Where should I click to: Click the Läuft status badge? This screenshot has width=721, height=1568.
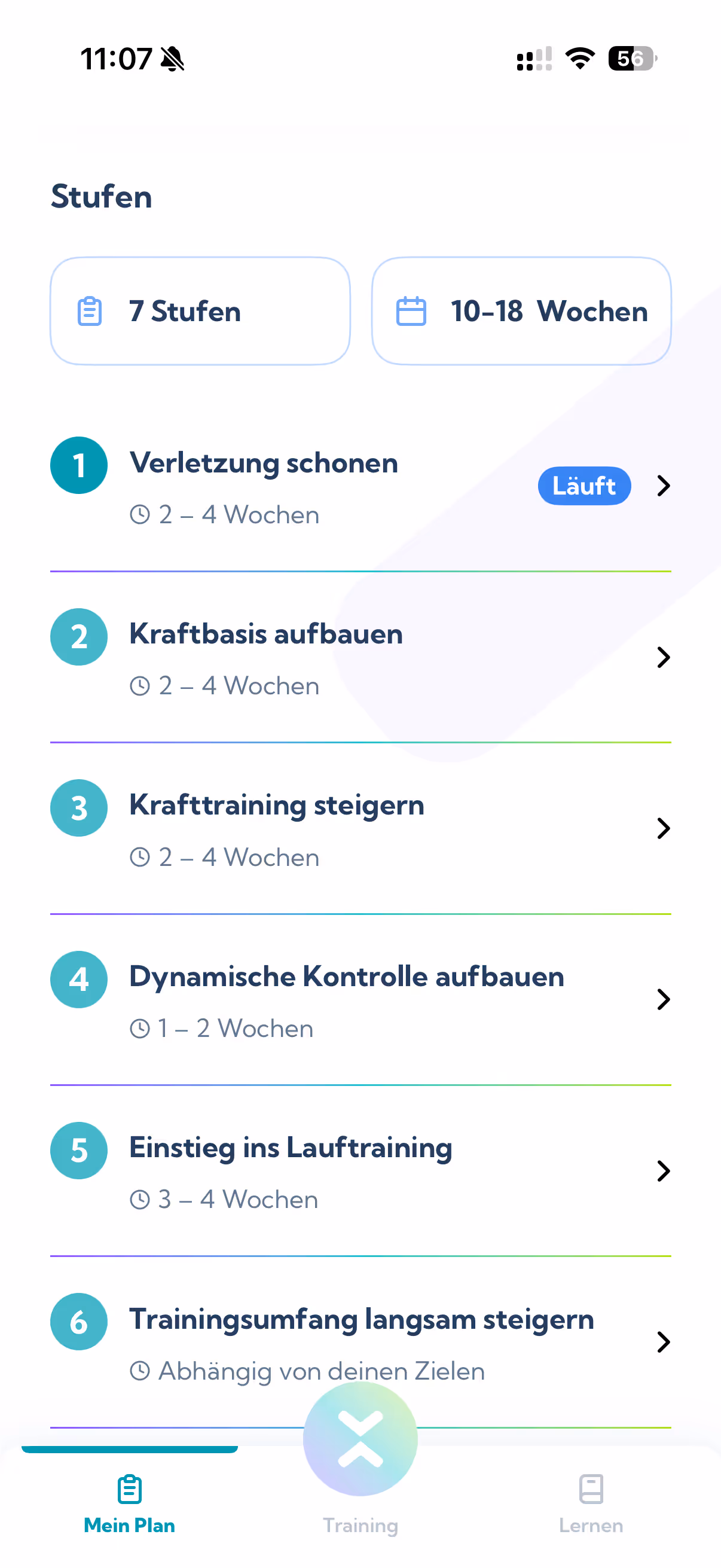tap(583, 485)
